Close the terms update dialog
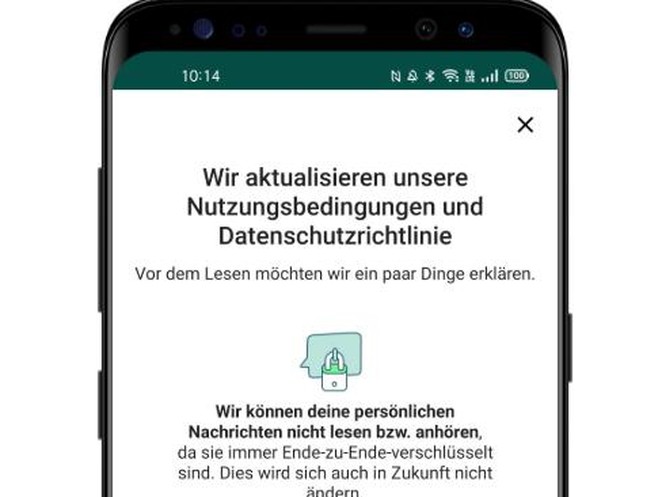662x497 pixels. (525, 125)
